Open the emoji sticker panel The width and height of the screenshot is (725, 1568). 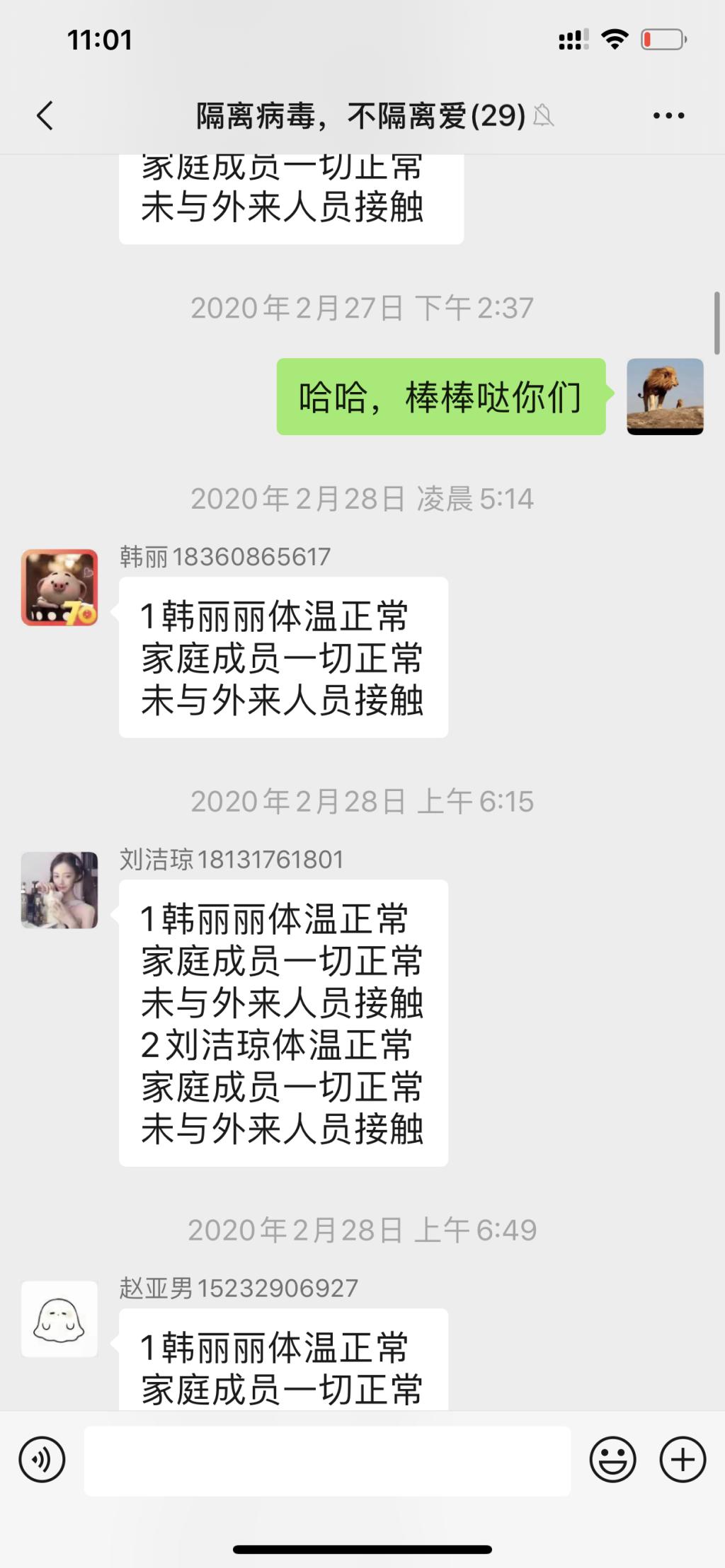pos(612,1459)
